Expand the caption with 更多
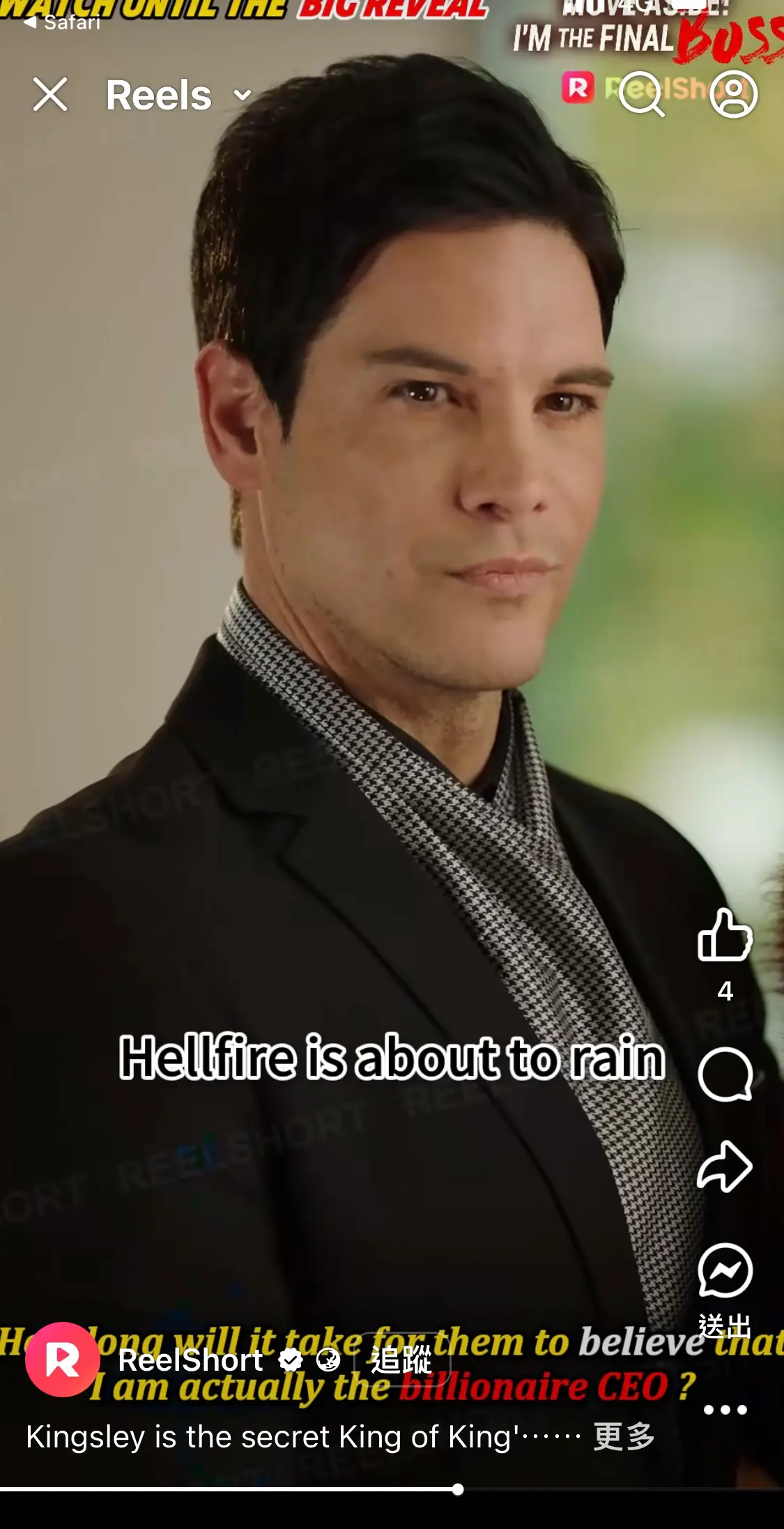Viewport: 784px width, 1529px height. coord(624,1437)
